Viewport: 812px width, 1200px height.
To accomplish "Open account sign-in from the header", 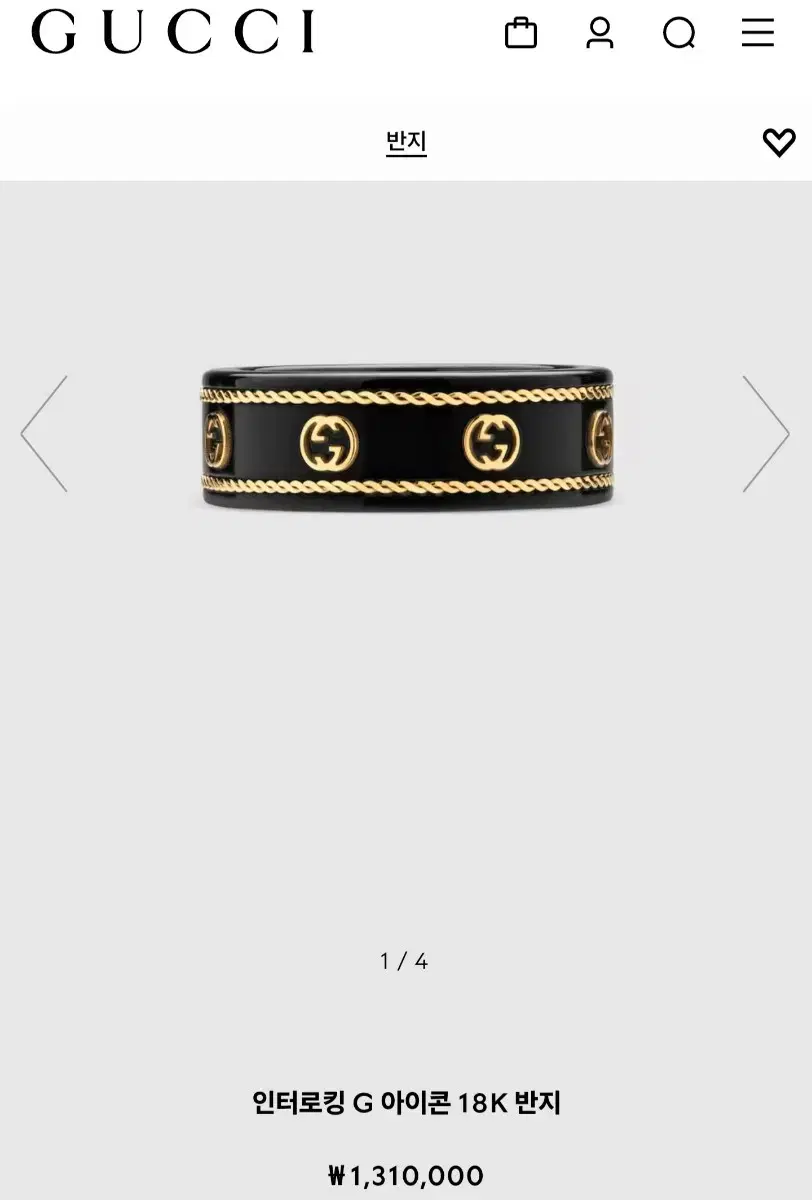I will click(600, 33).
